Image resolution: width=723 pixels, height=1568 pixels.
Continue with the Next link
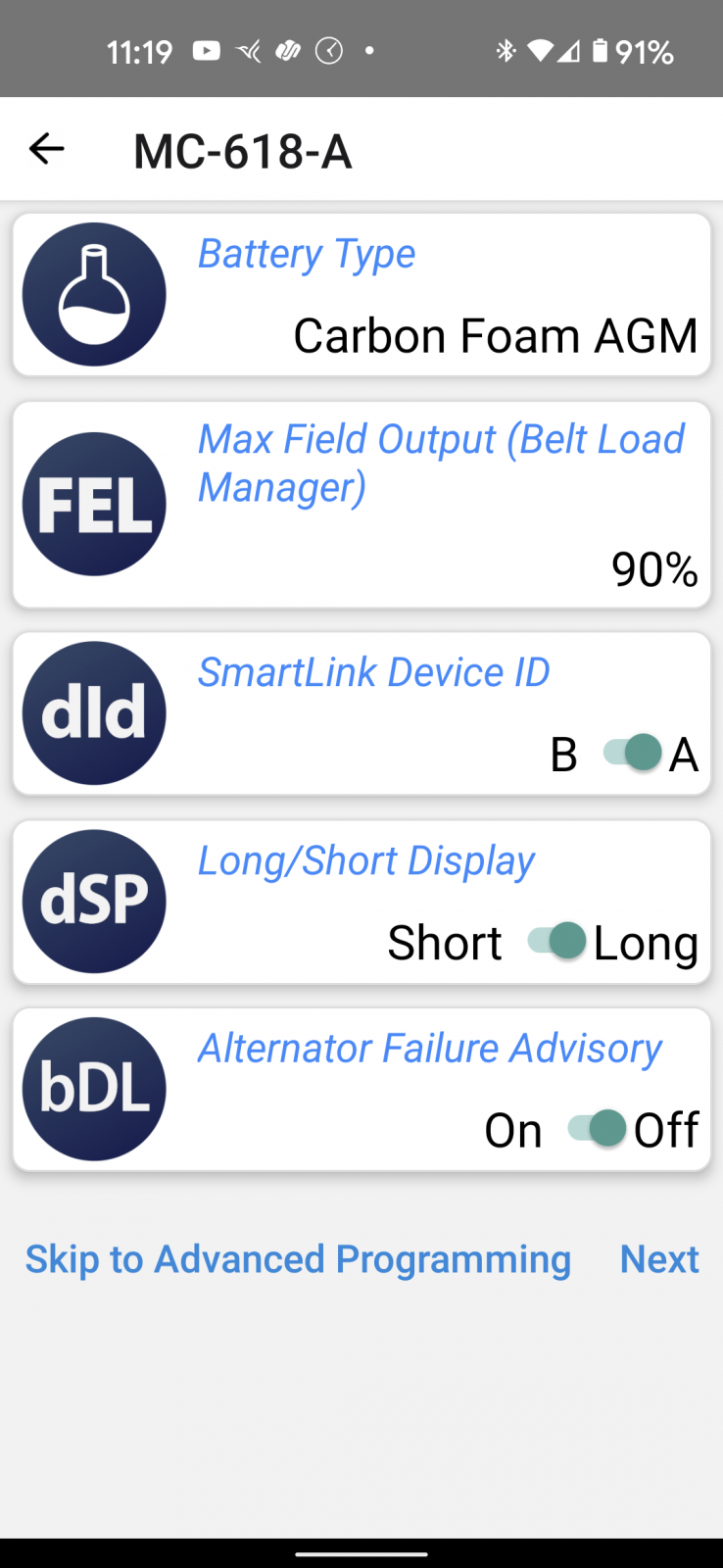click(x=659, y=1259)
